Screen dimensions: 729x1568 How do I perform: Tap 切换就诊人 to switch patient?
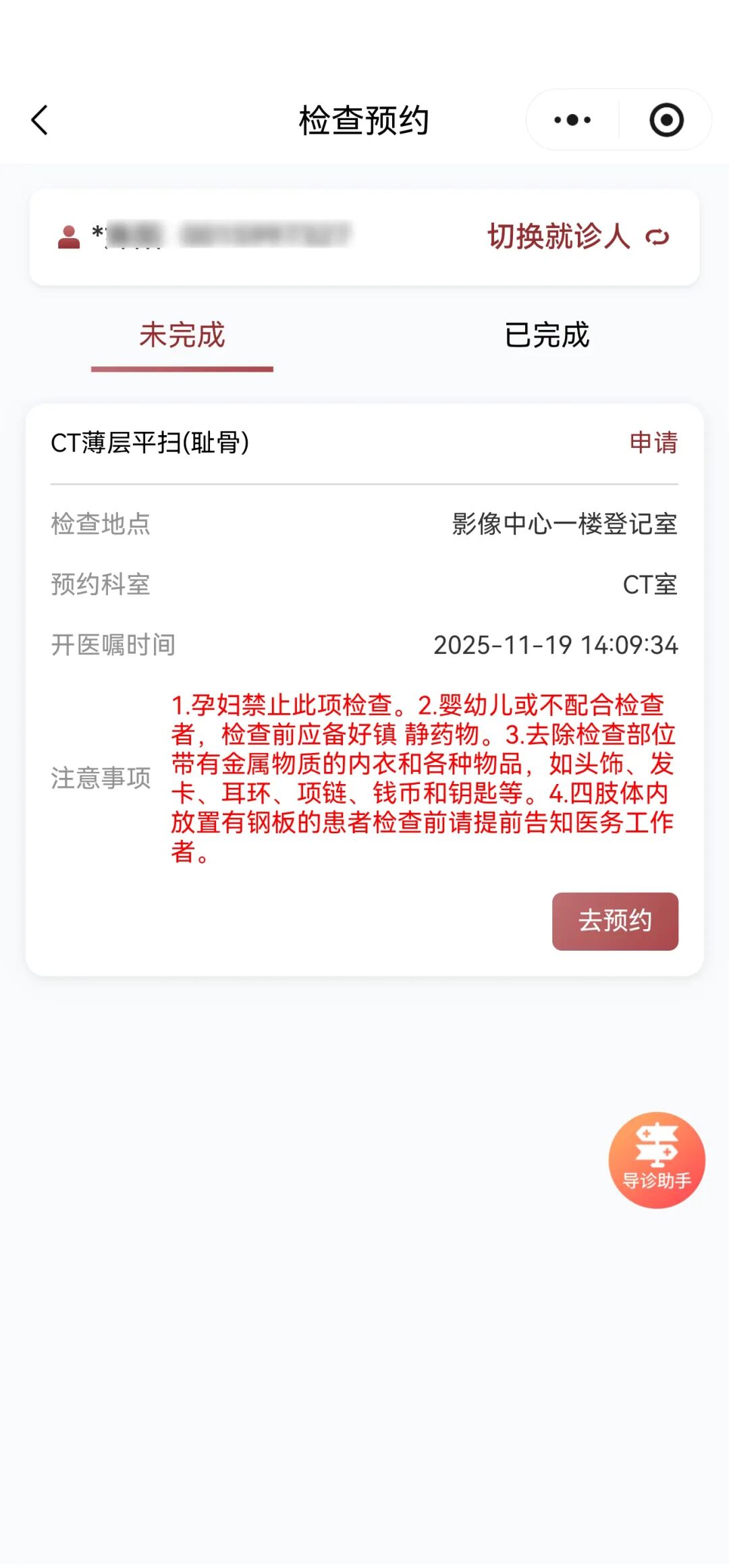pyautogui.click(x=577, y=237)
